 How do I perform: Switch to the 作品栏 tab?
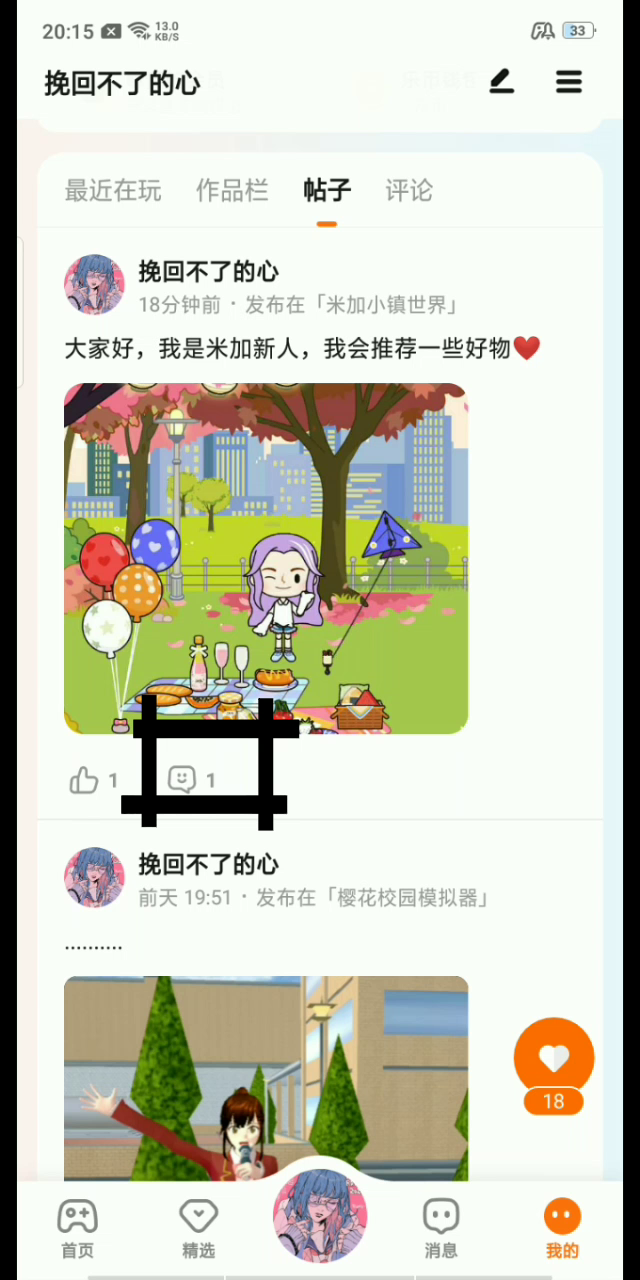(232, 191)
